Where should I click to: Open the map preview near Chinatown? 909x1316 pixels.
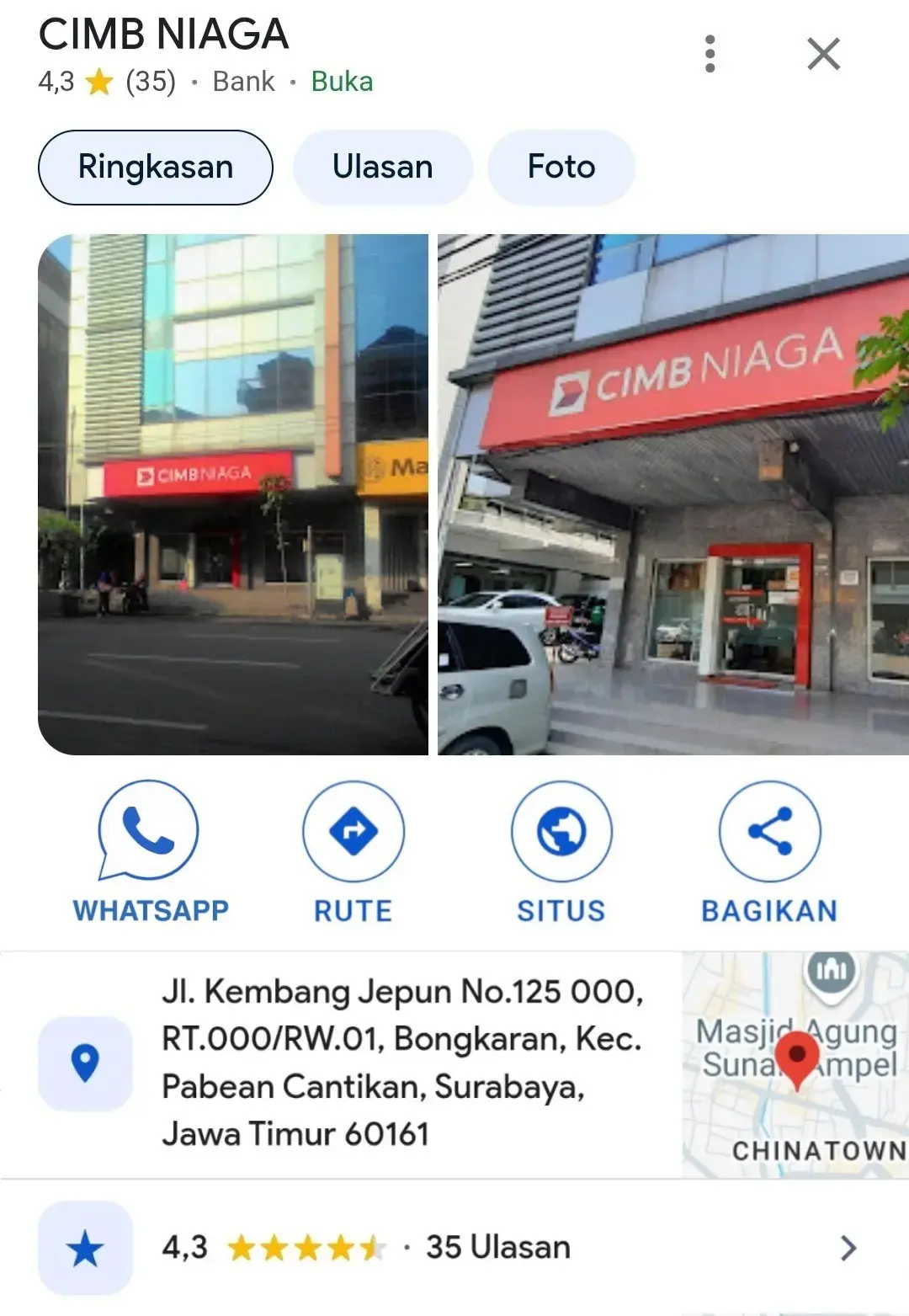tap(795, 1065)
